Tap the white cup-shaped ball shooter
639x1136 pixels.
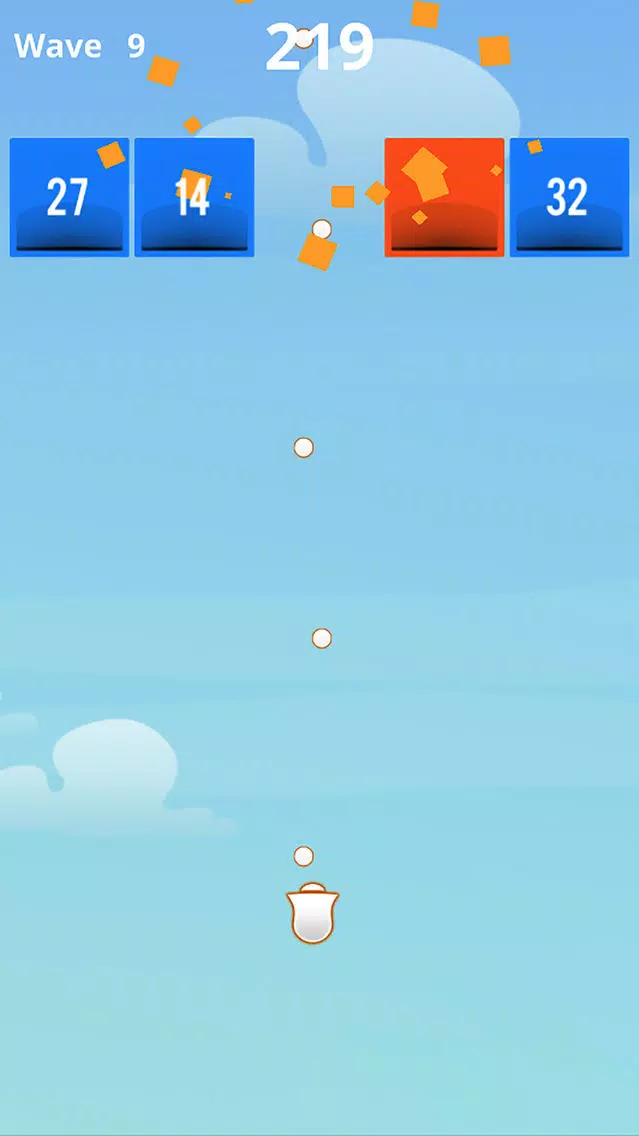pos(313,914)
